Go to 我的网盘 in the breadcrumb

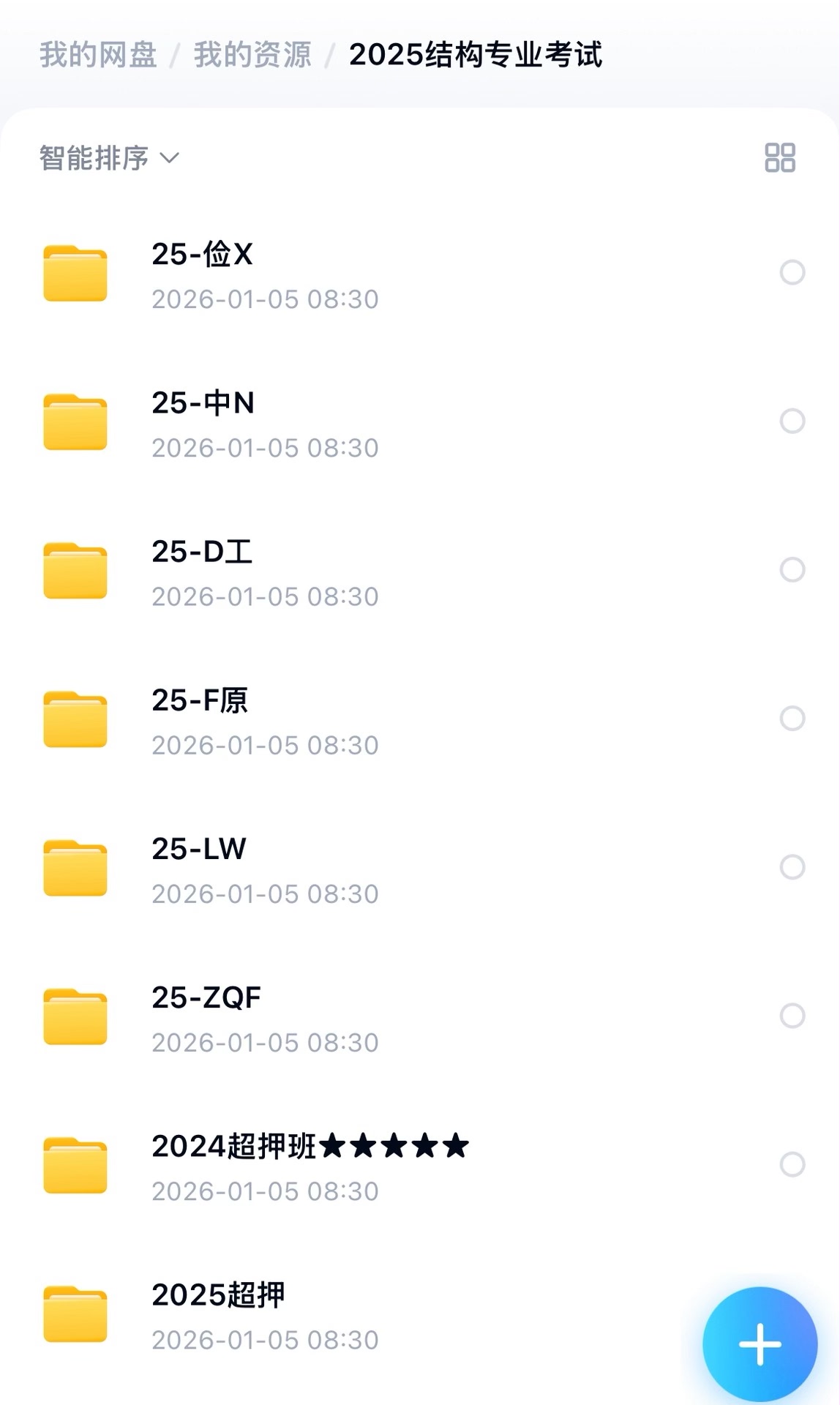coord(98,55)
